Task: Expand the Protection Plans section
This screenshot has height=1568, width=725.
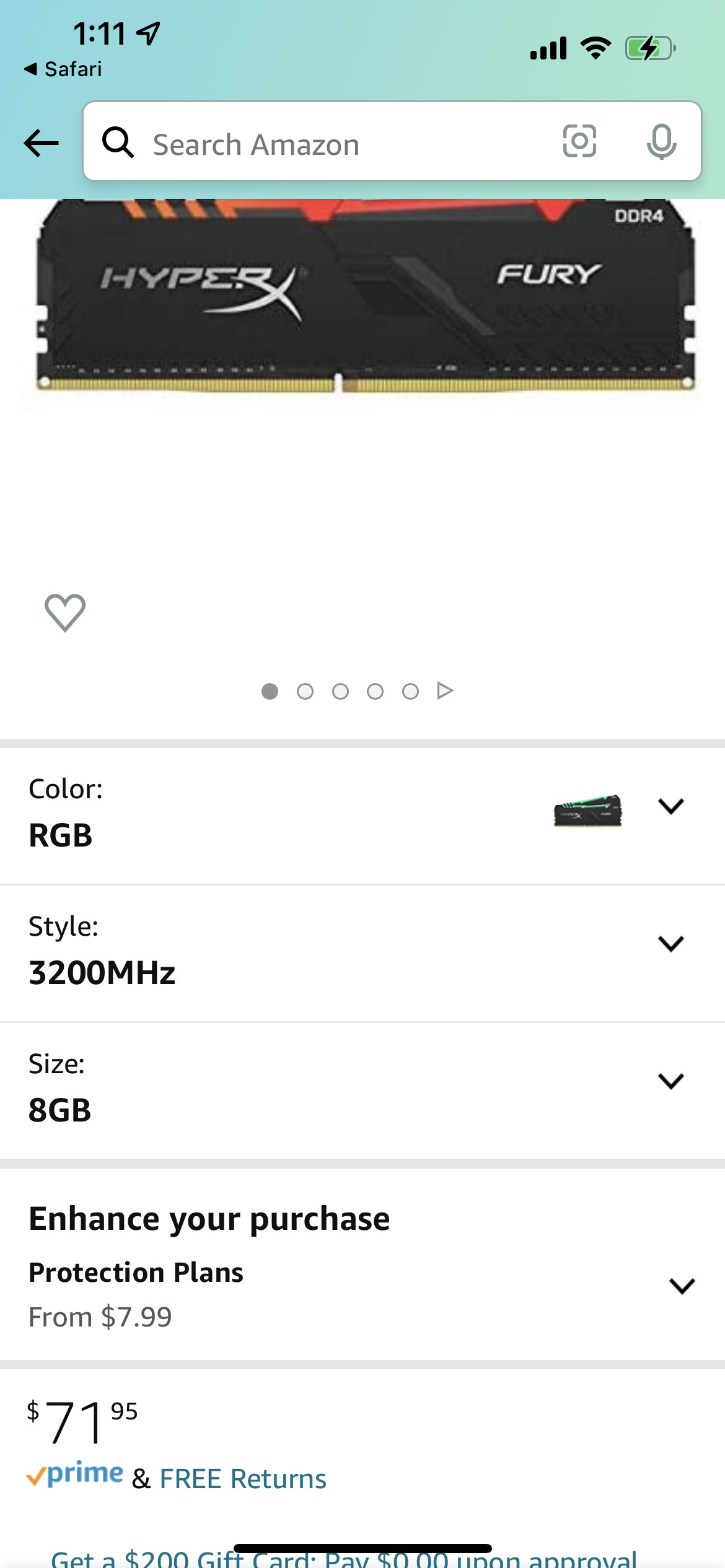Action: (x=682, y=1286)
